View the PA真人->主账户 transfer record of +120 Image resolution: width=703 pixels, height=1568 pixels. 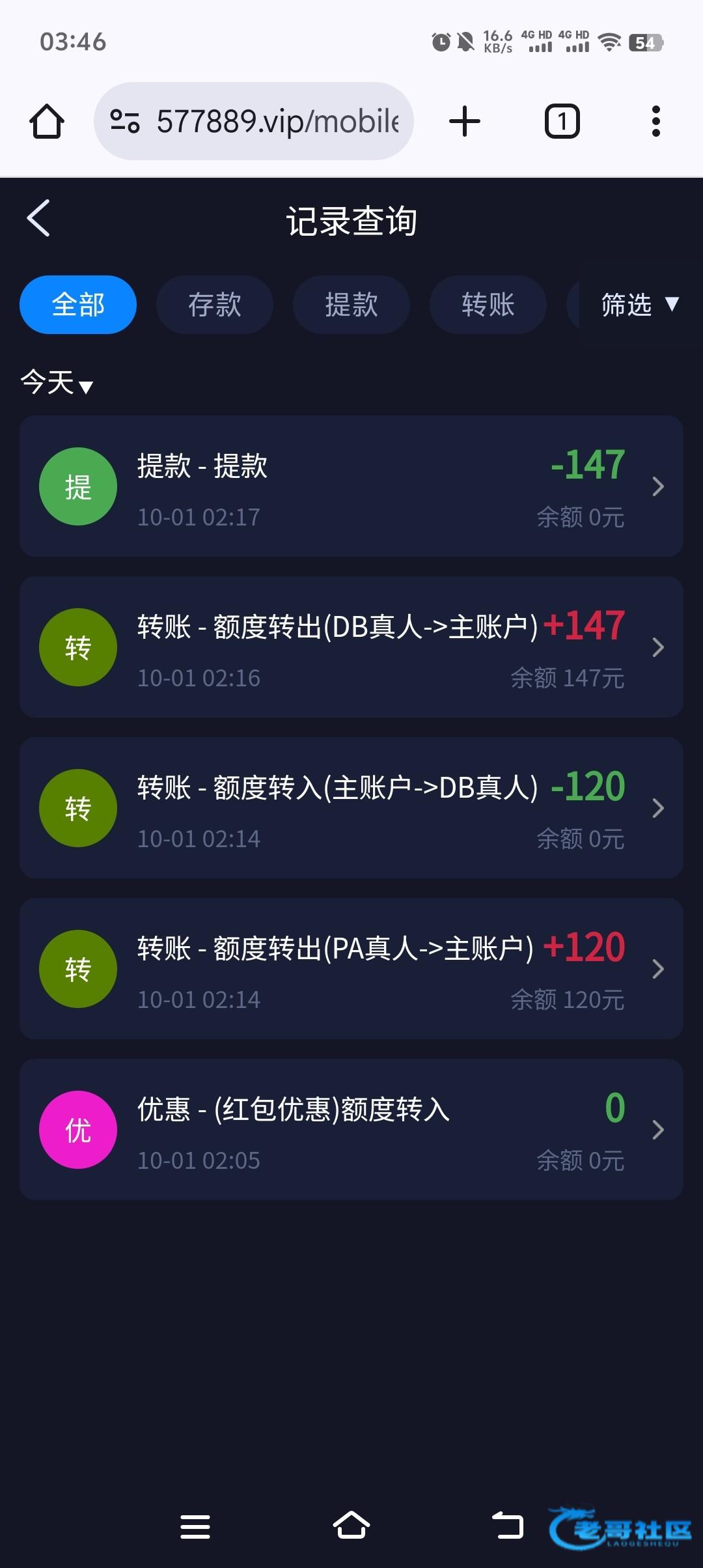point(351,969)
